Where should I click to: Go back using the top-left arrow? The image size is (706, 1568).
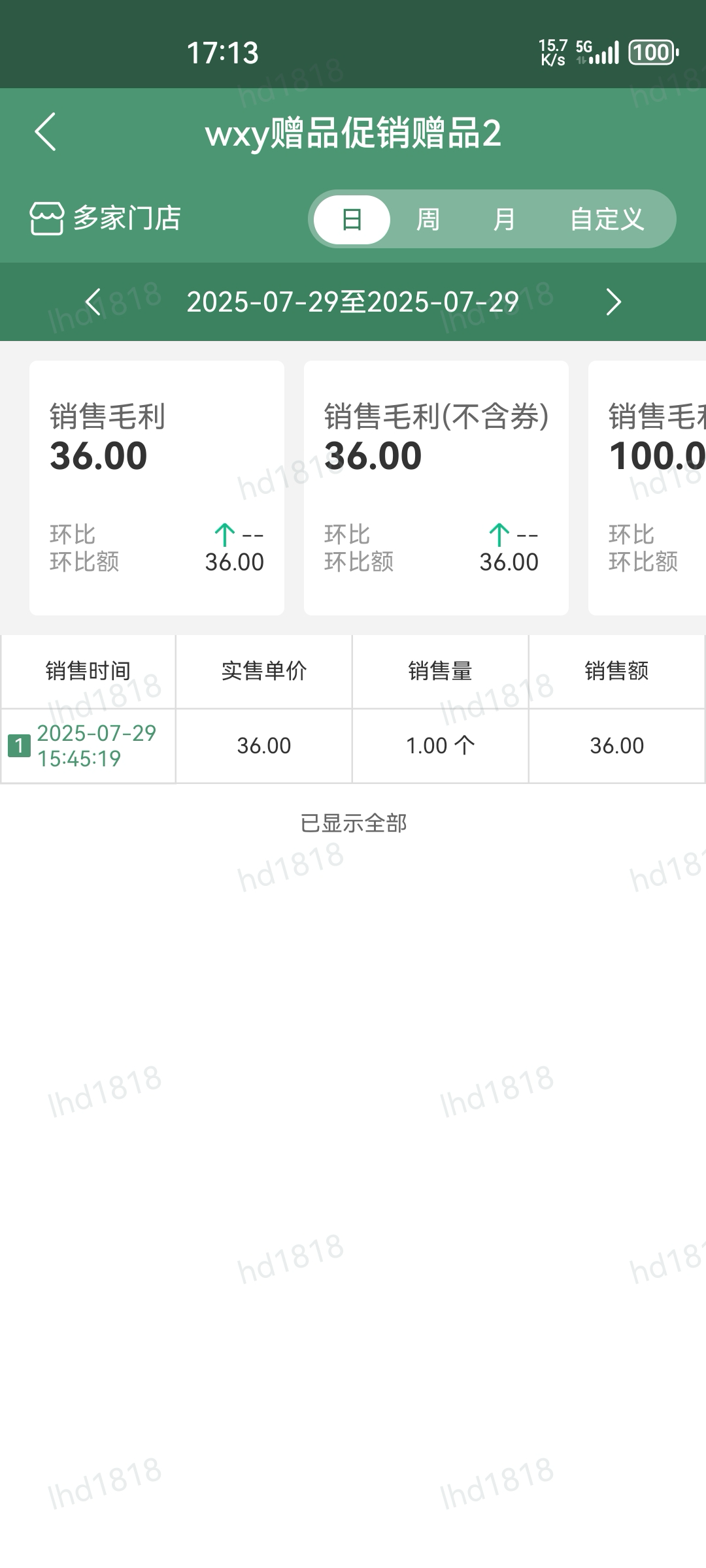(45, 132)
